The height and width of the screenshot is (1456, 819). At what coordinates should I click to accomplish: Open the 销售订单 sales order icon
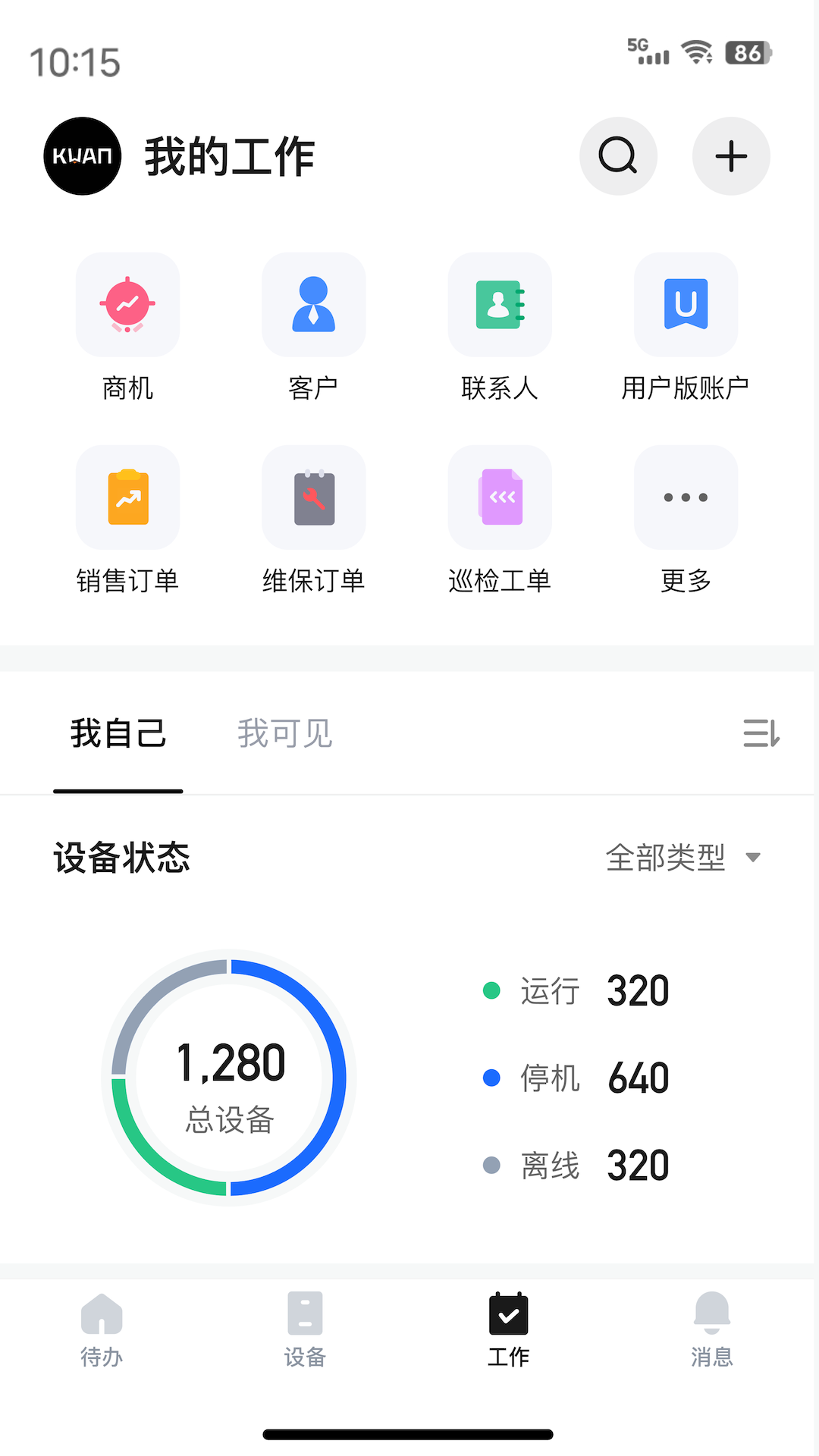[127, 497]
